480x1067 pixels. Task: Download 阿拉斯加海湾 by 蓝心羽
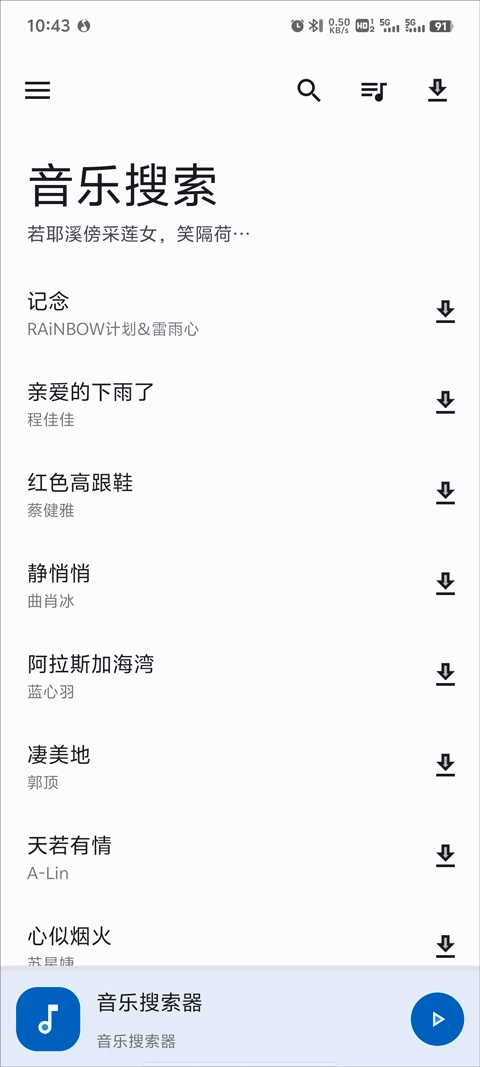(445, 674)
